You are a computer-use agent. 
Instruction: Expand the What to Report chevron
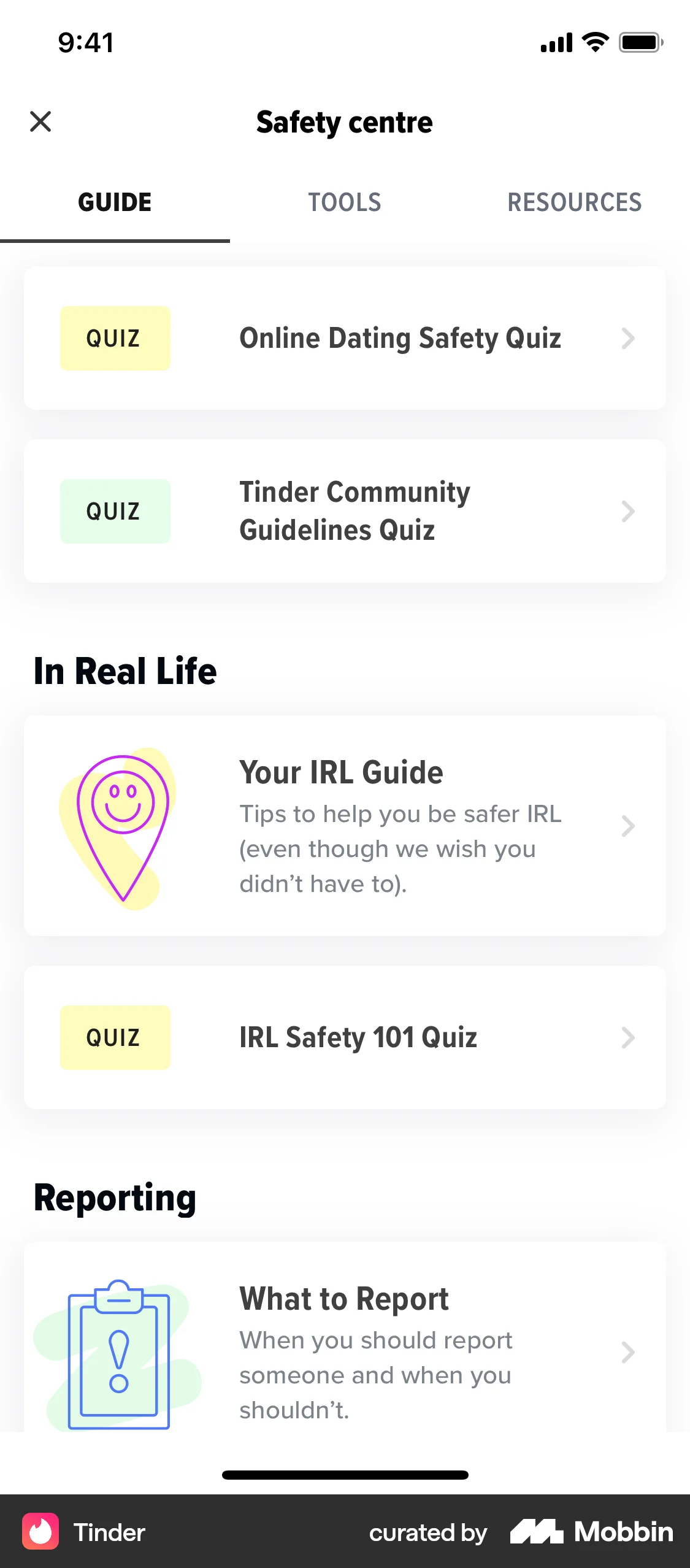tap(627, 1353)
